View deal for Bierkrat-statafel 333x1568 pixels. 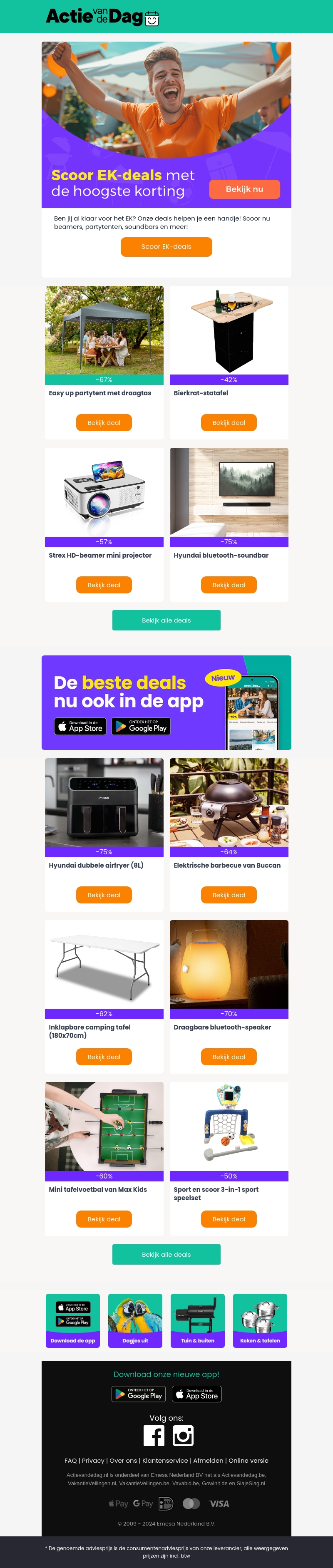click(228, 422)
